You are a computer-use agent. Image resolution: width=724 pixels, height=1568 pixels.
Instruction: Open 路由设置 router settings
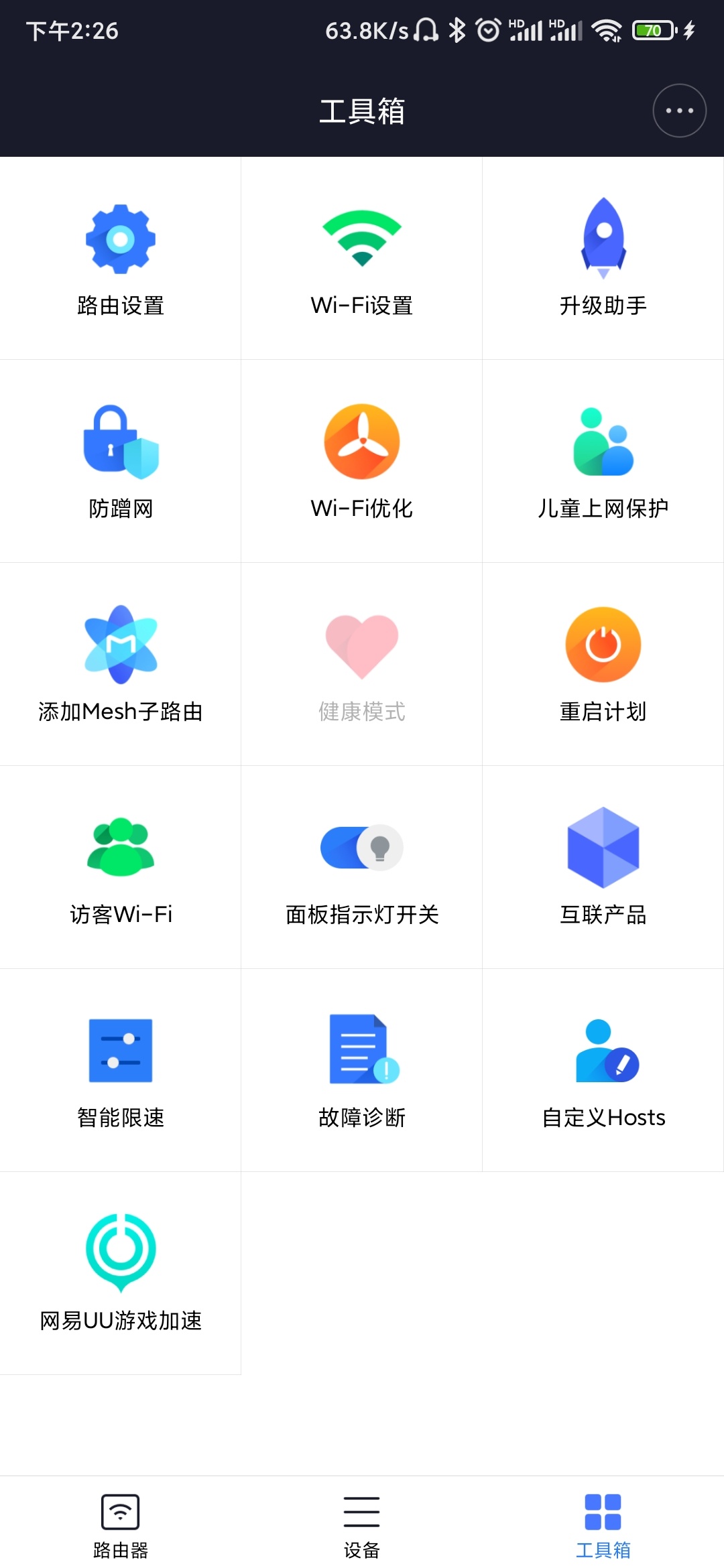[x=121, y=258]
